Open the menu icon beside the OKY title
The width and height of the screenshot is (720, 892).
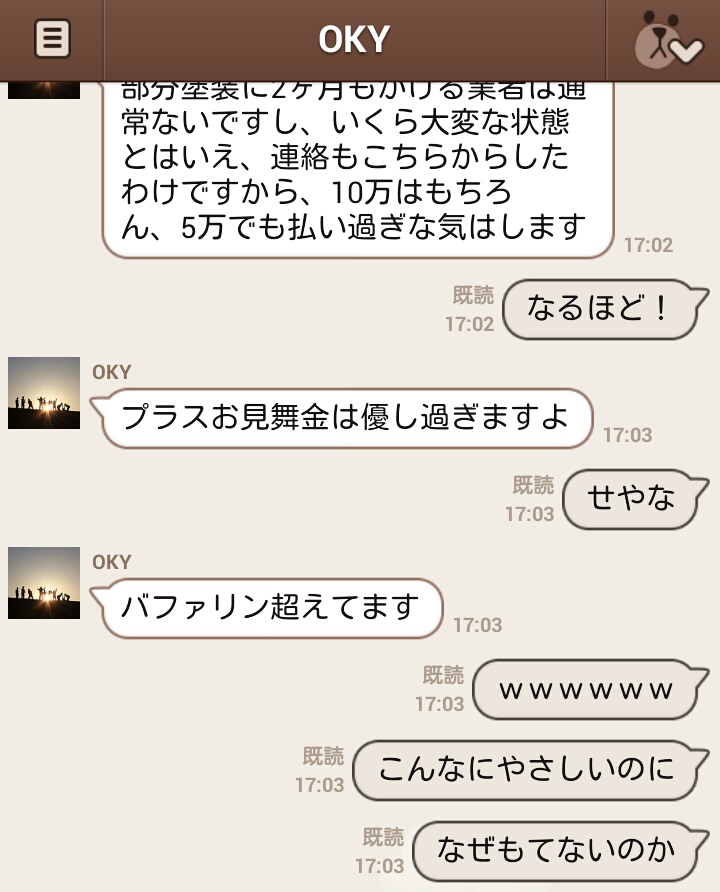pyautogui.click(x=52, y=39)
